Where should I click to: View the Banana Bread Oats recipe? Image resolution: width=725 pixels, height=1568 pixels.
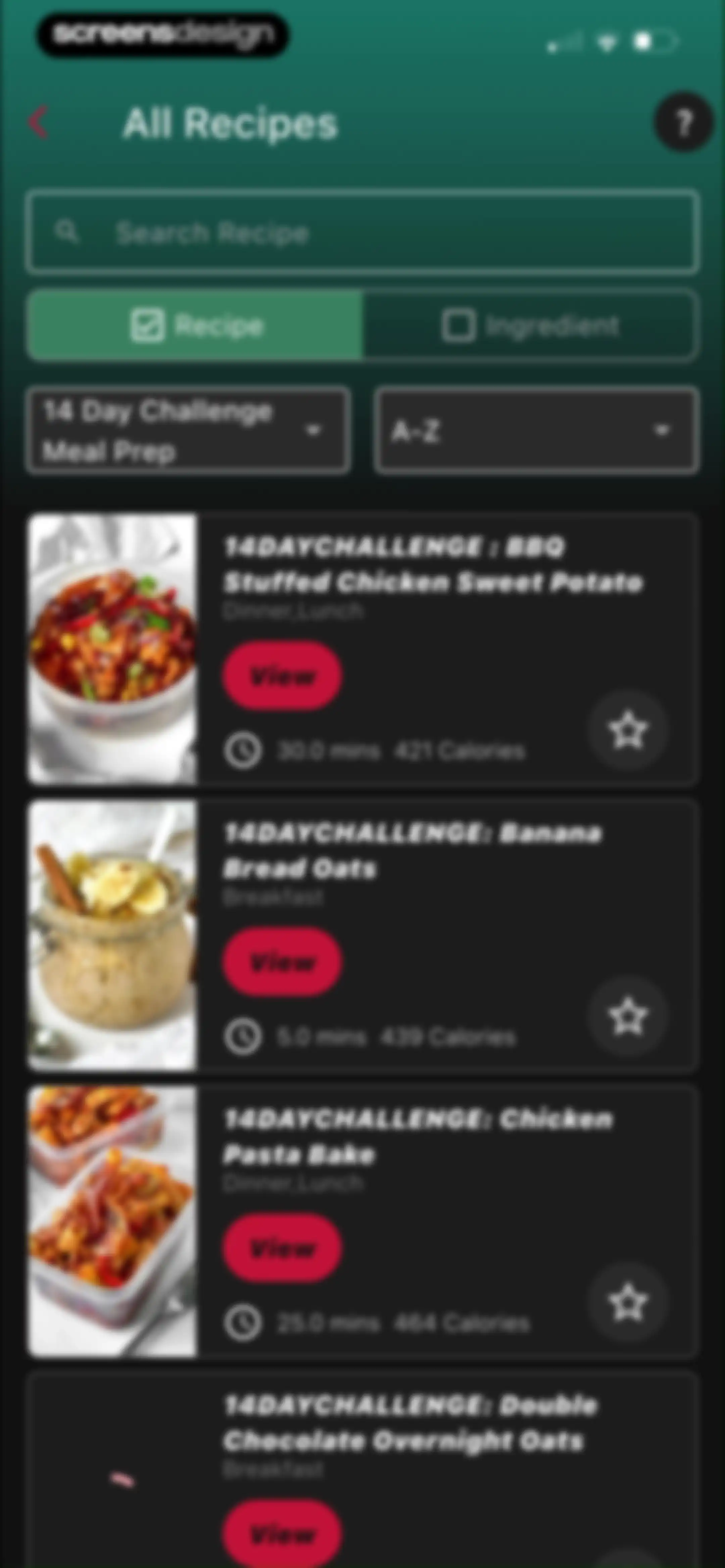coord(282,962)
